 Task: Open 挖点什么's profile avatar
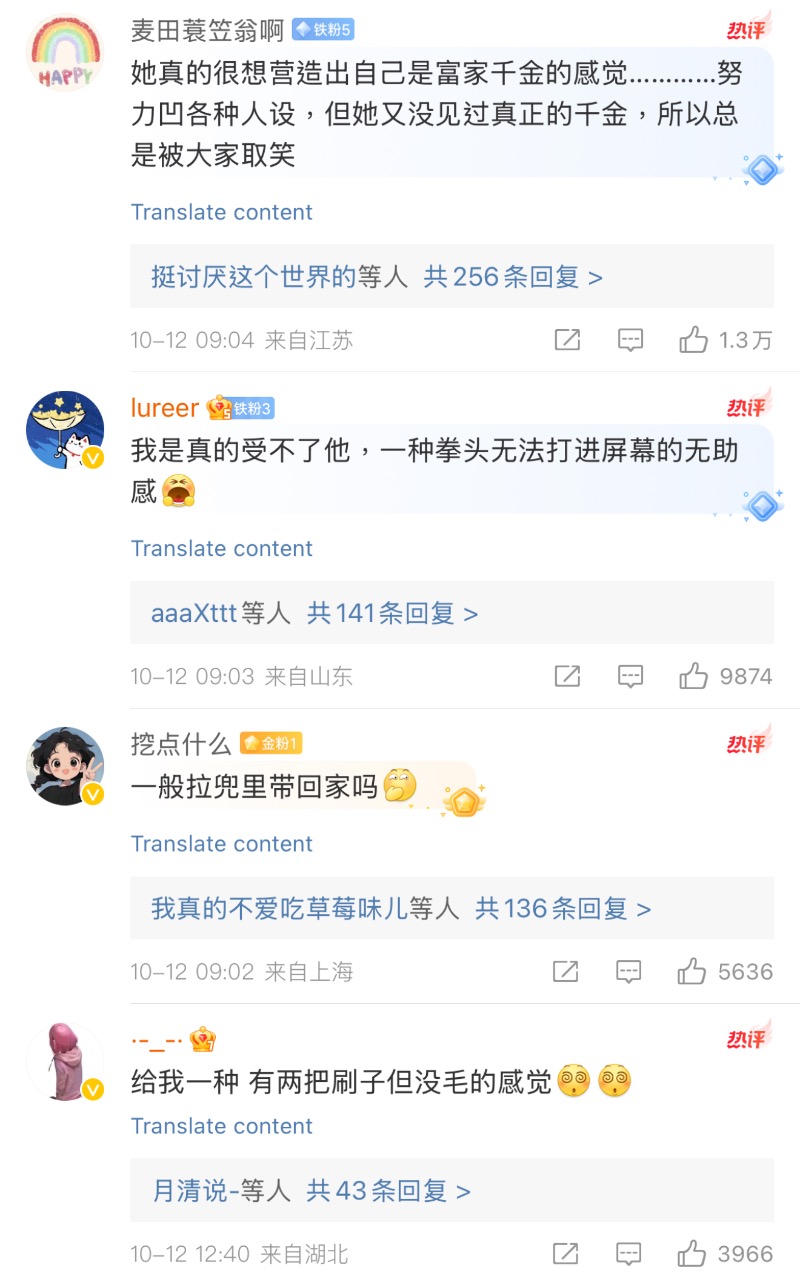click(64, 766)
